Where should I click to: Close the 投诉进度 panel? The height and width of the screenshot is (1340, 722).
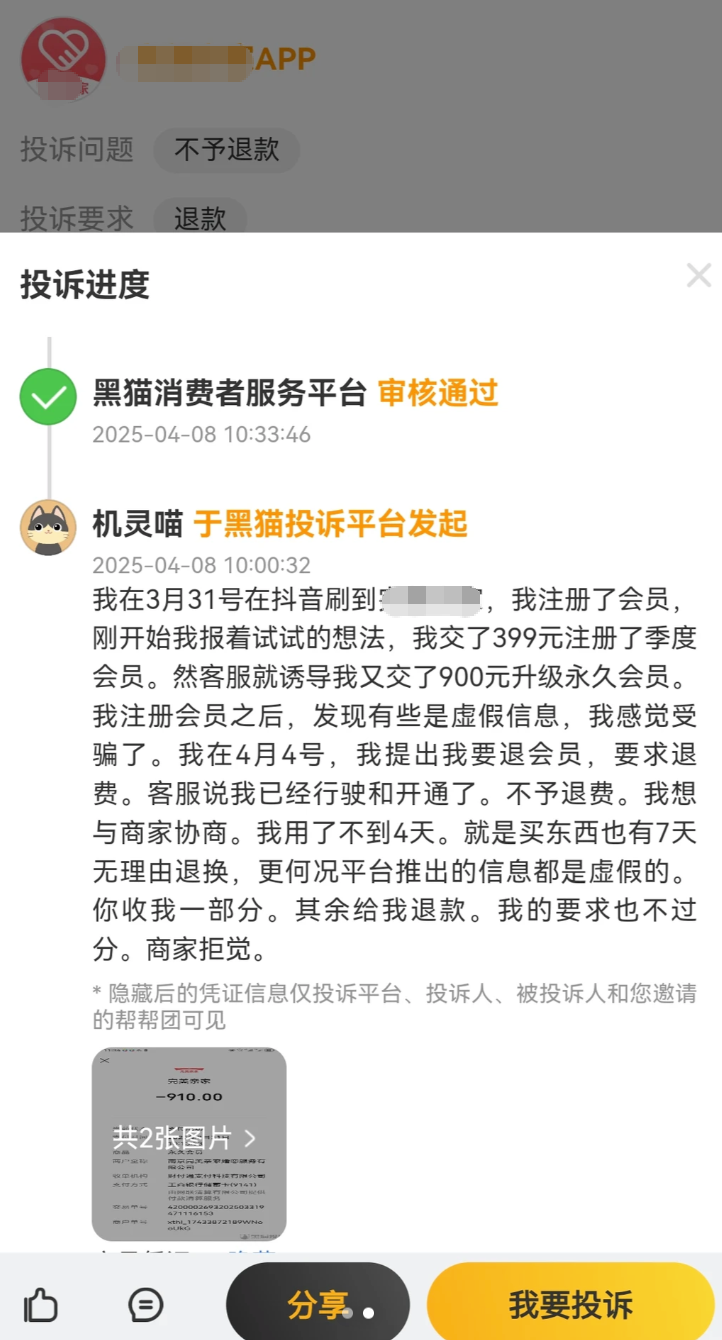698,276
